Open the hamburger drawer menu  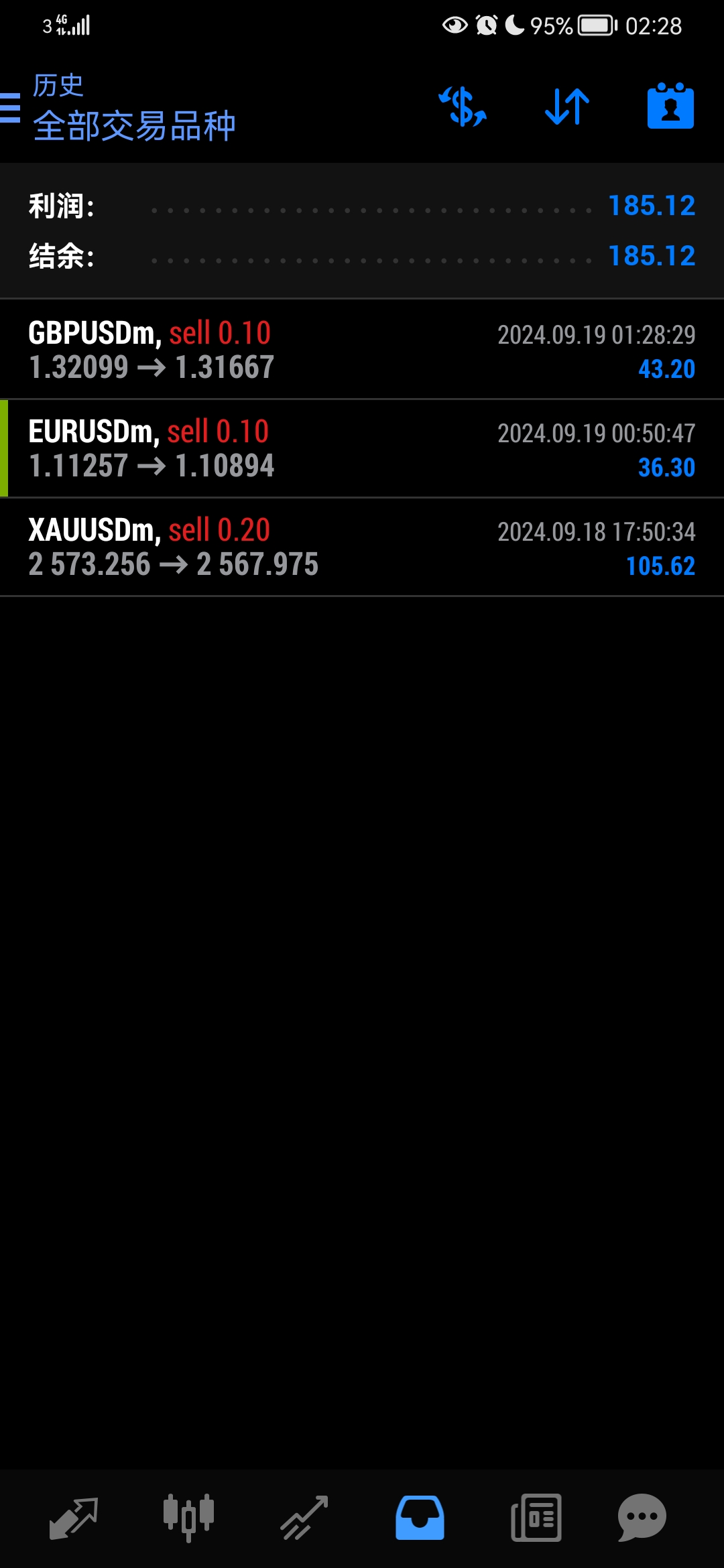(11, 108)
